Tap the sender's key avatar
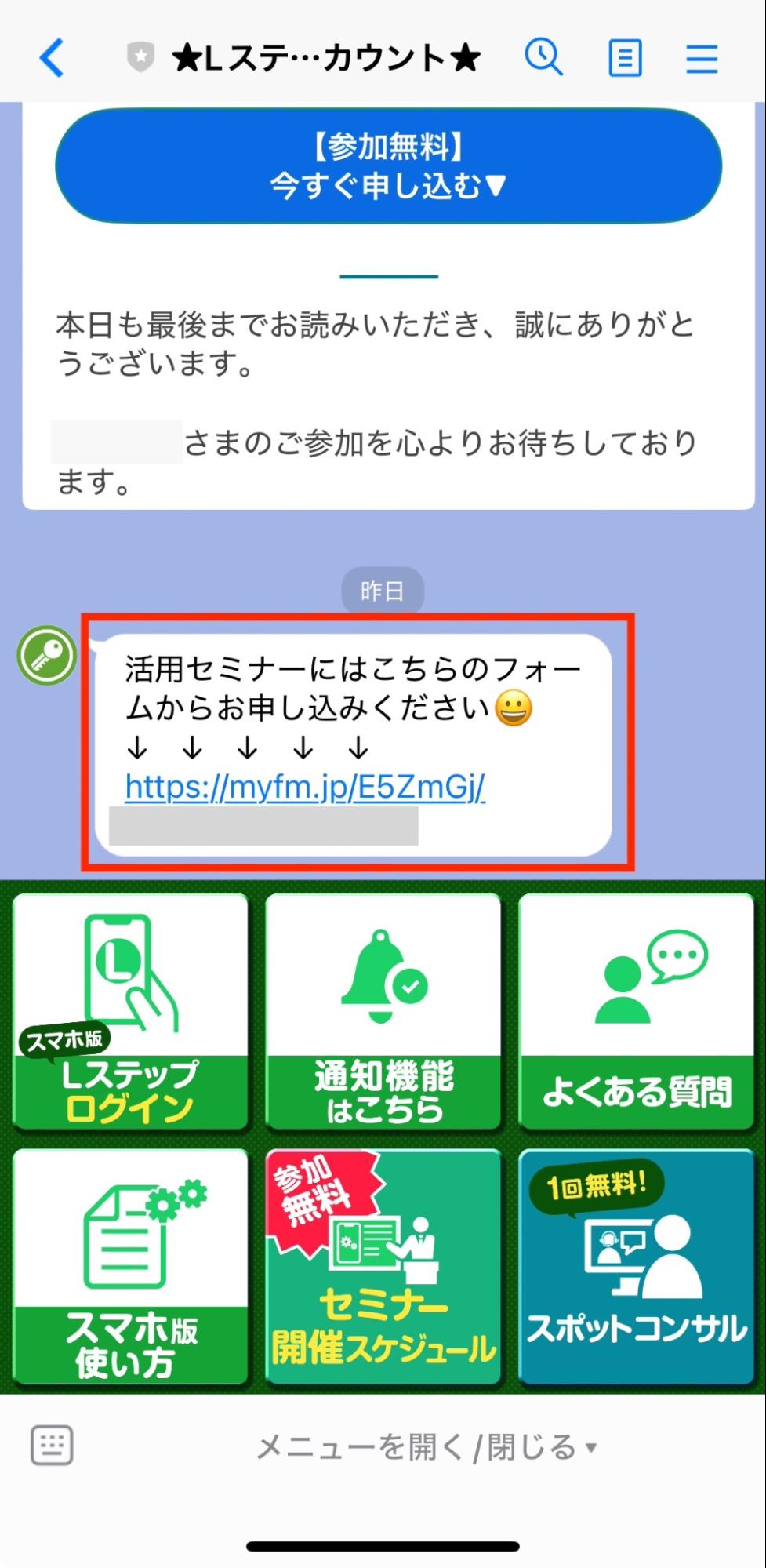Viewport: 766px width, 1568px height. 47,655
